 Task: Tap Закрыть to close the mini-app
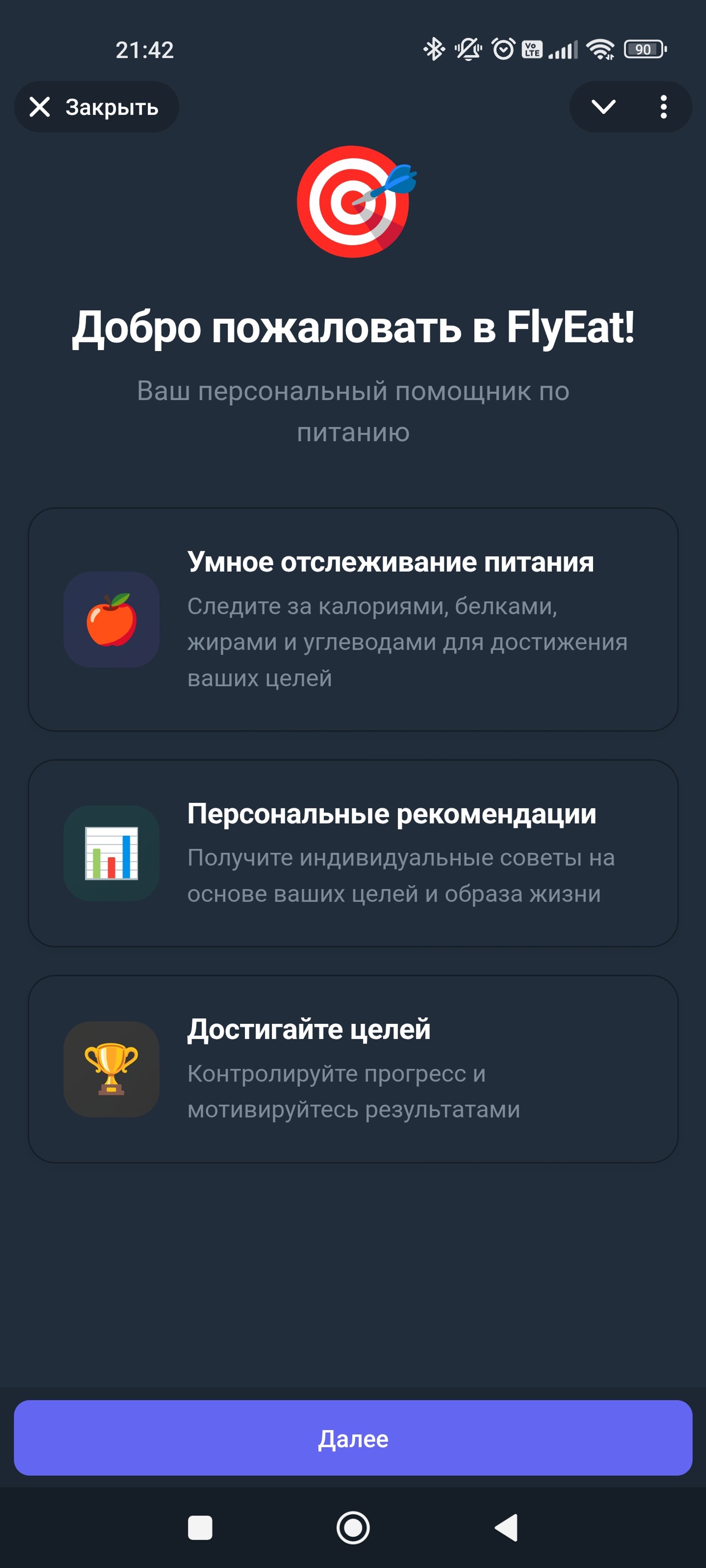(96, 107)
